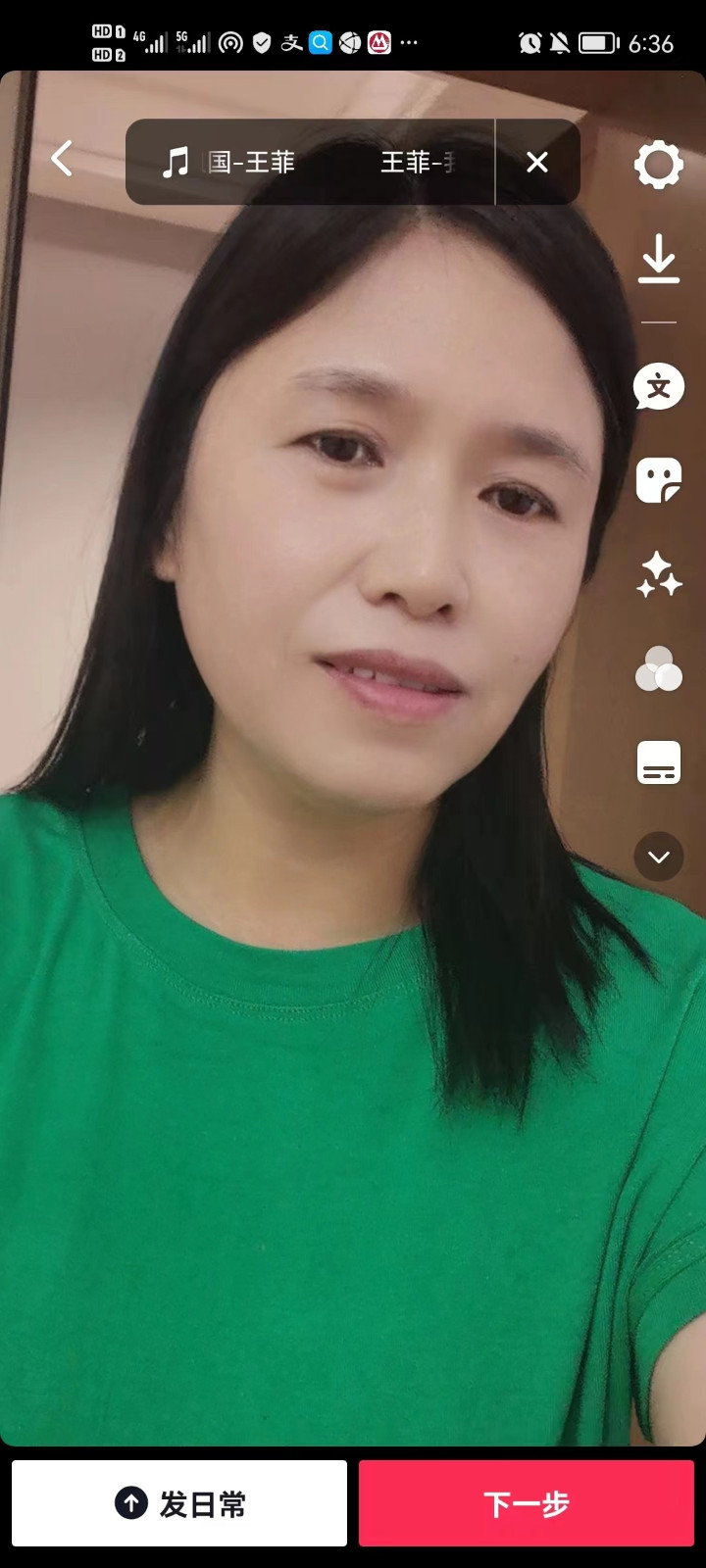Open the filters three-circle icon

658,669
